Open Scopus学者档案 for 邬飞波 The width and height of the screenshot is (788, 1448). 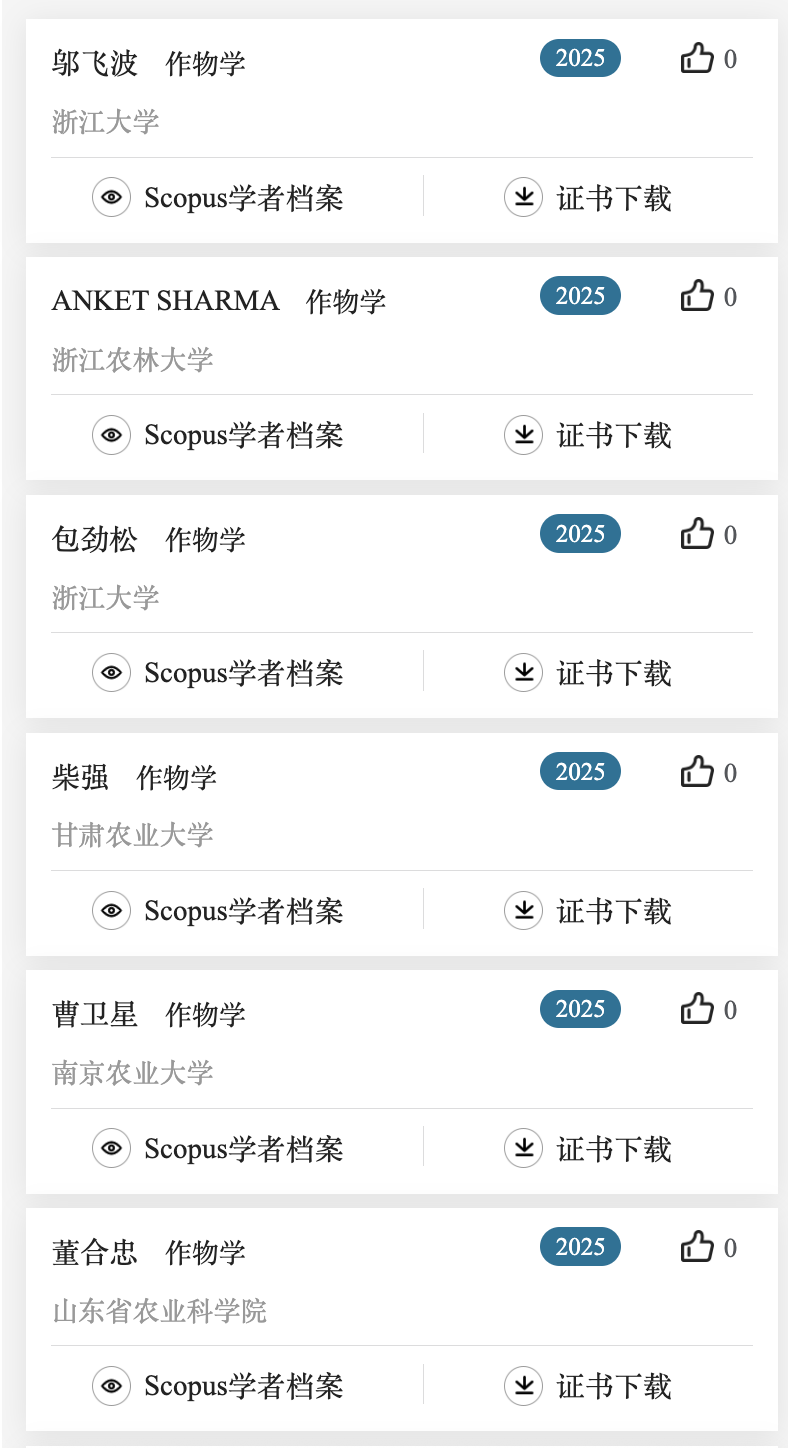(x=219, y=197)
